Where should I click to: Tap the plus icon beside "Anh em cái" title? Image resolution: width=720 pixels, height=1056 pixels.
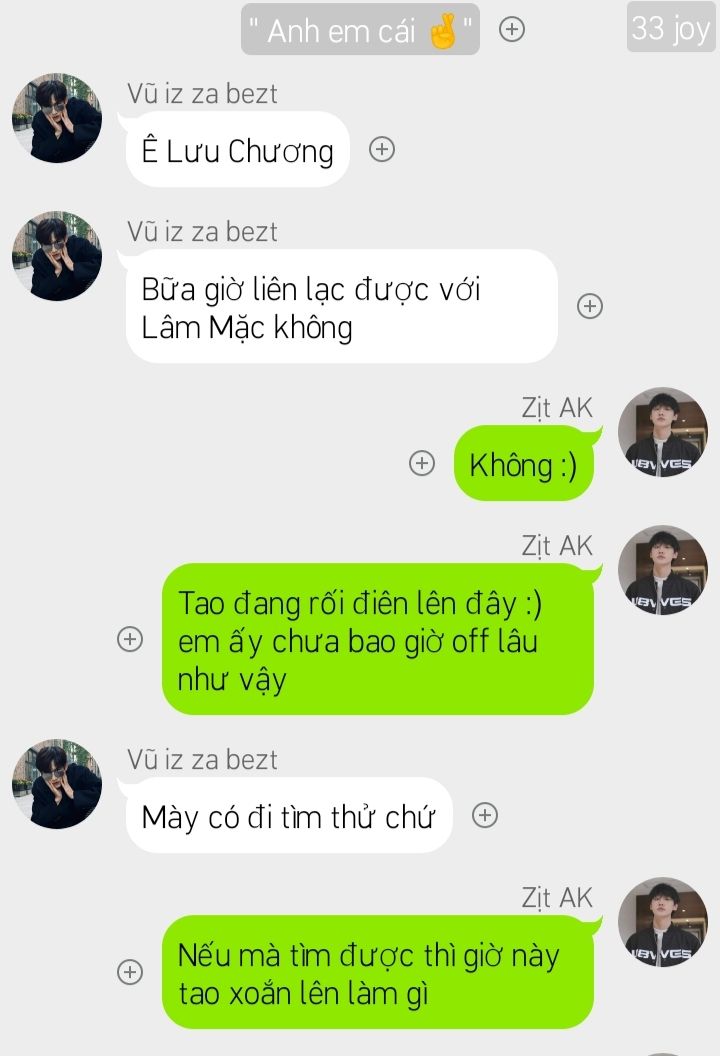pyautogui.click(x=512, y=30)
